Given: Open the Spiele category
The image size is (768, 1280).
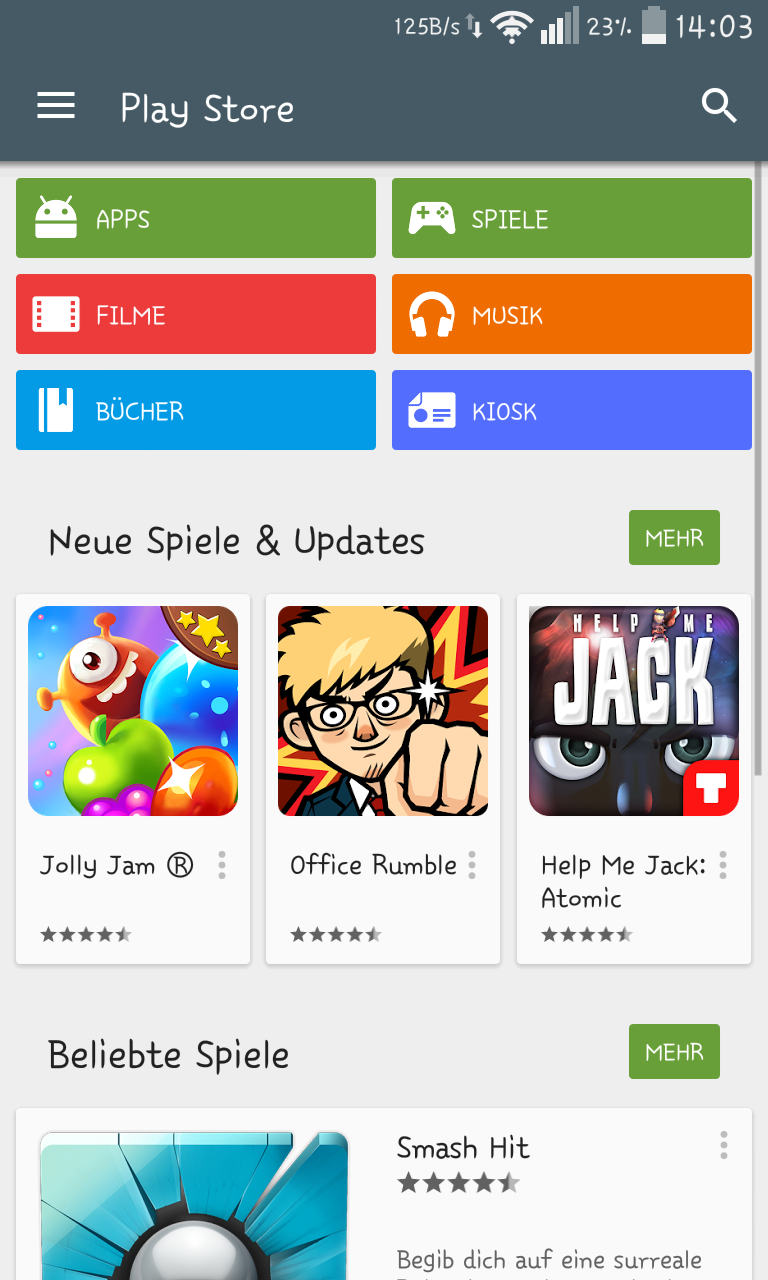Looking at the screenshot, I should coord(571,218).
